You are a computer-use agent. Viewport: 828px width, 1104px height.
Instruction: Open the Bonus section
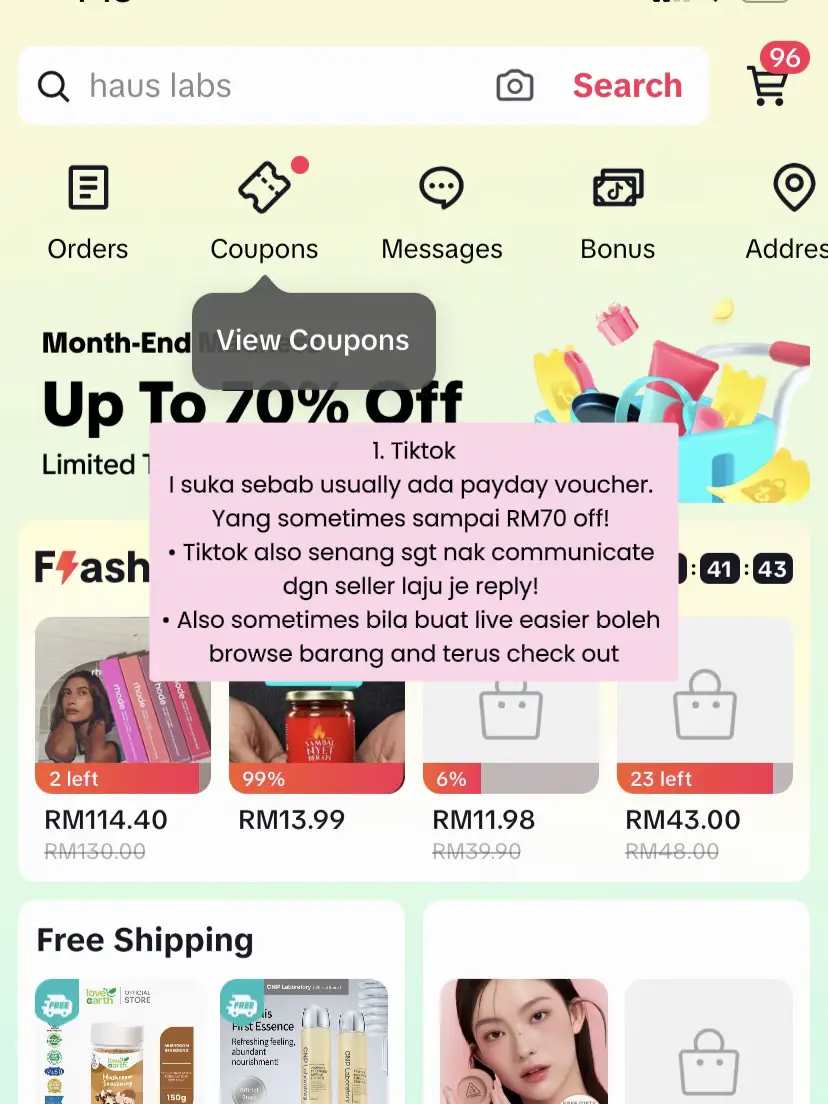[x=617, y=212]
